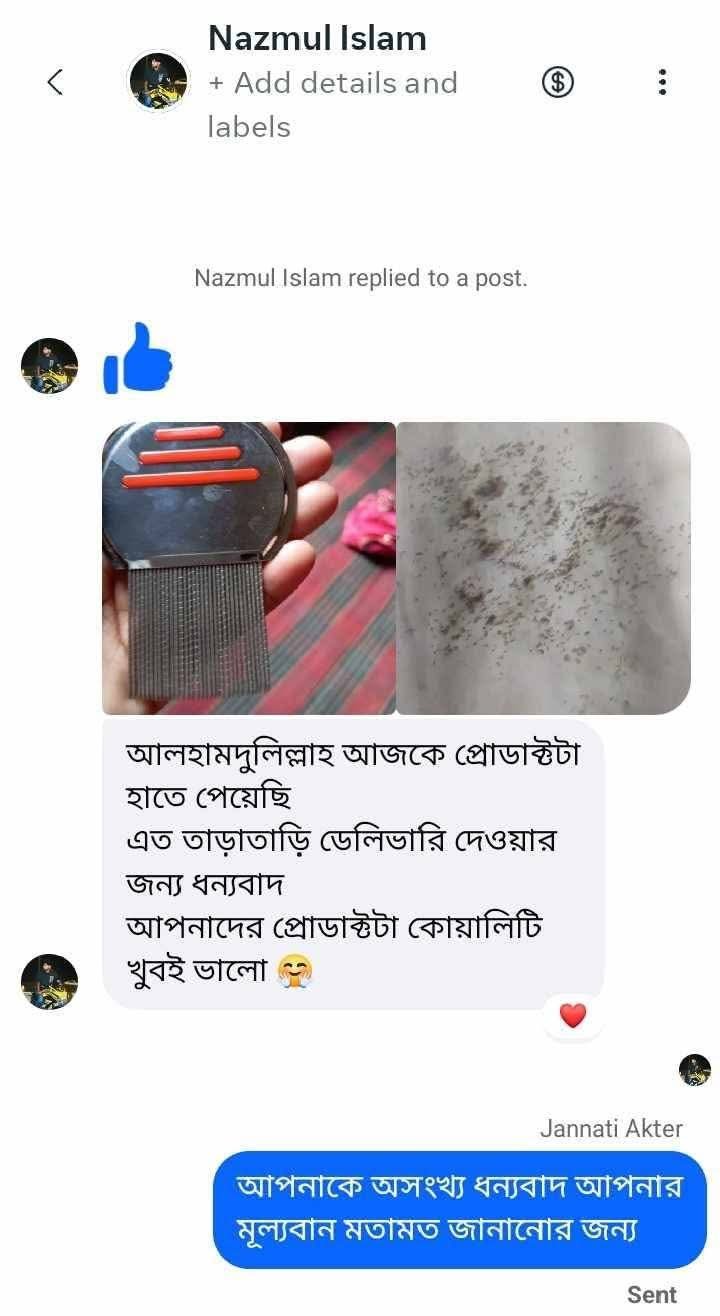Open the three-dot overflow menu
Image resolution: width=720 pixels, height=1316 pixels.
(x=661, y=83)
